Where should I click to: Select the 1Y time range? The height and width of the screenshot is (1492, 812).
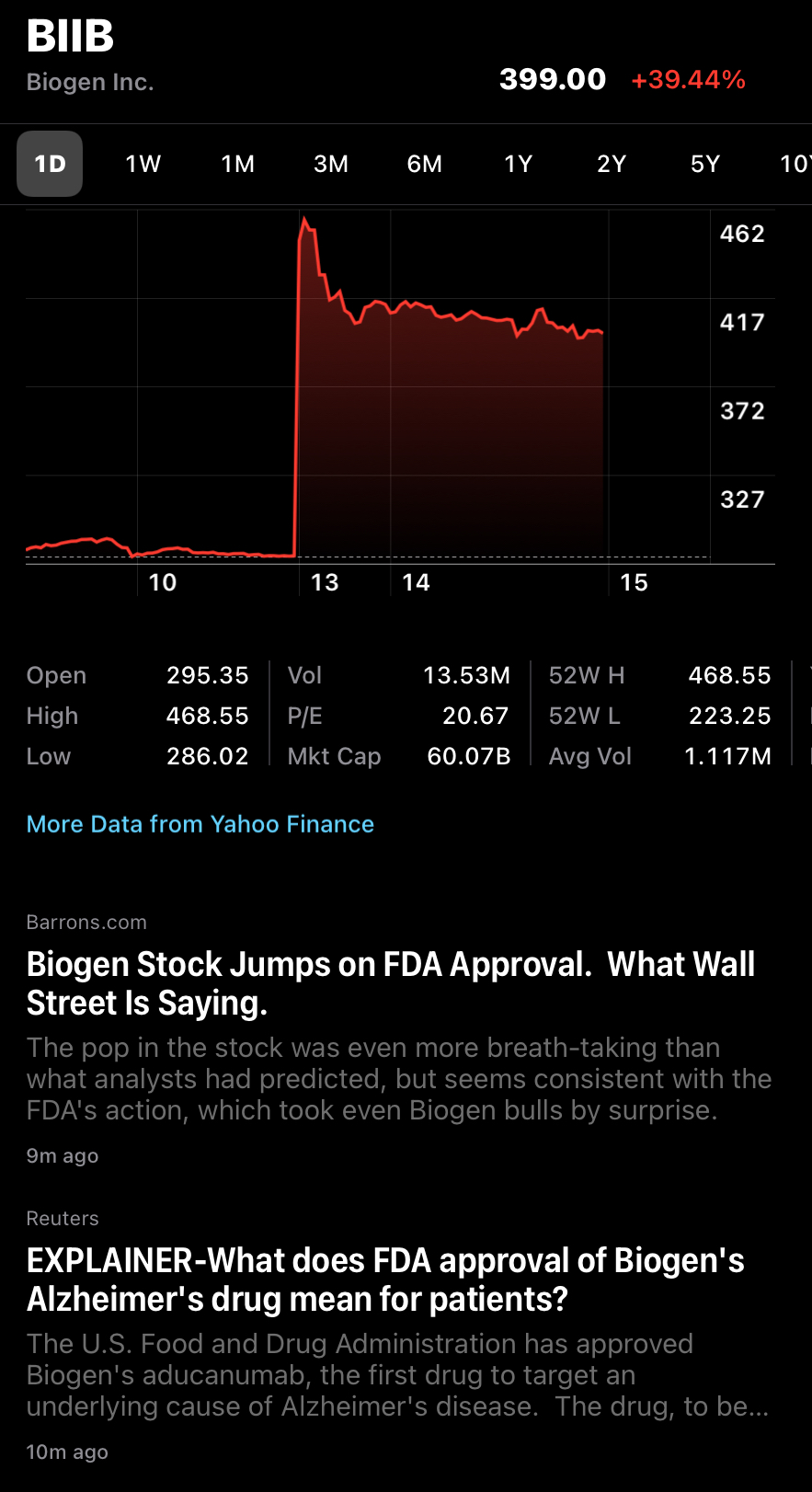point(519,164)
